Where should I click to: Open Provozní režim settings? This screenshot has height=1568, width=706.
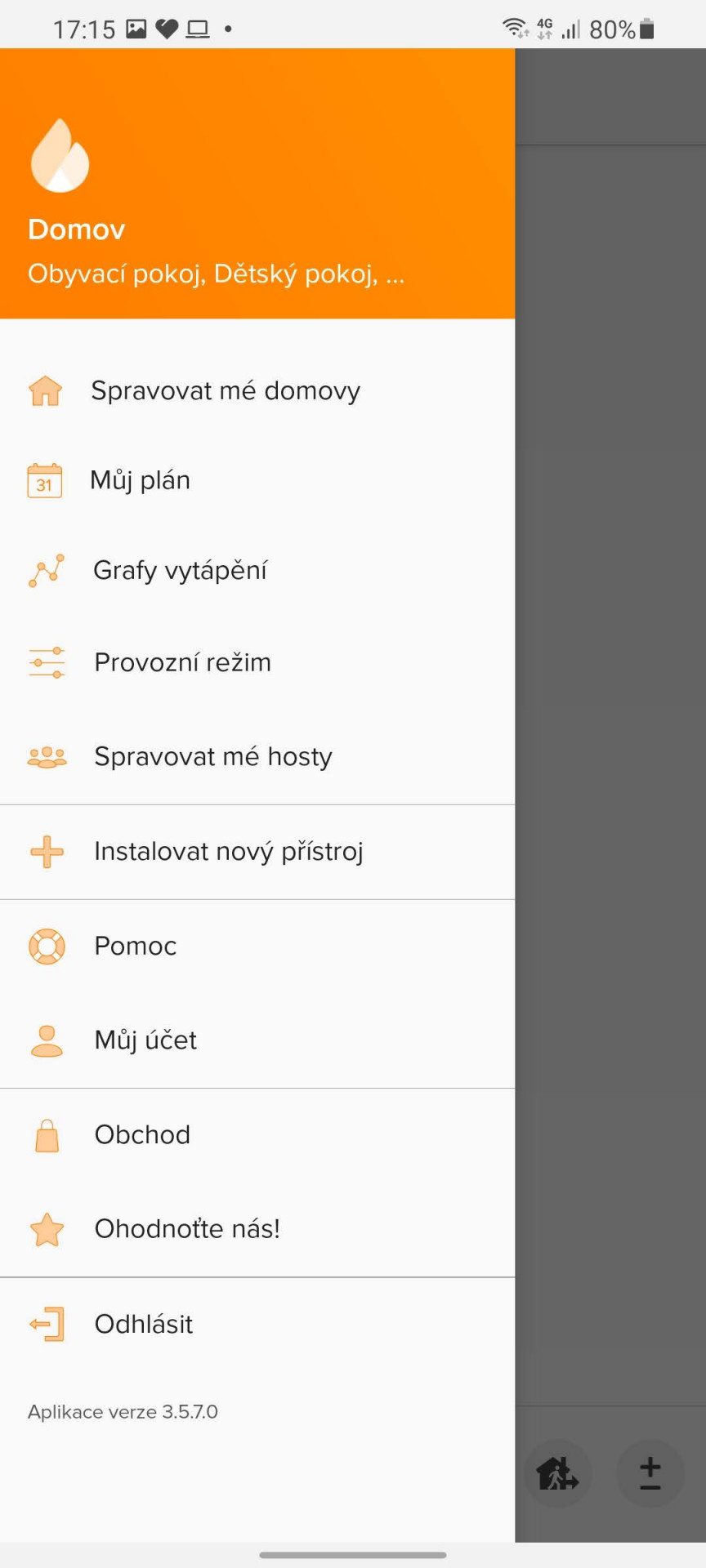[257, 662]
